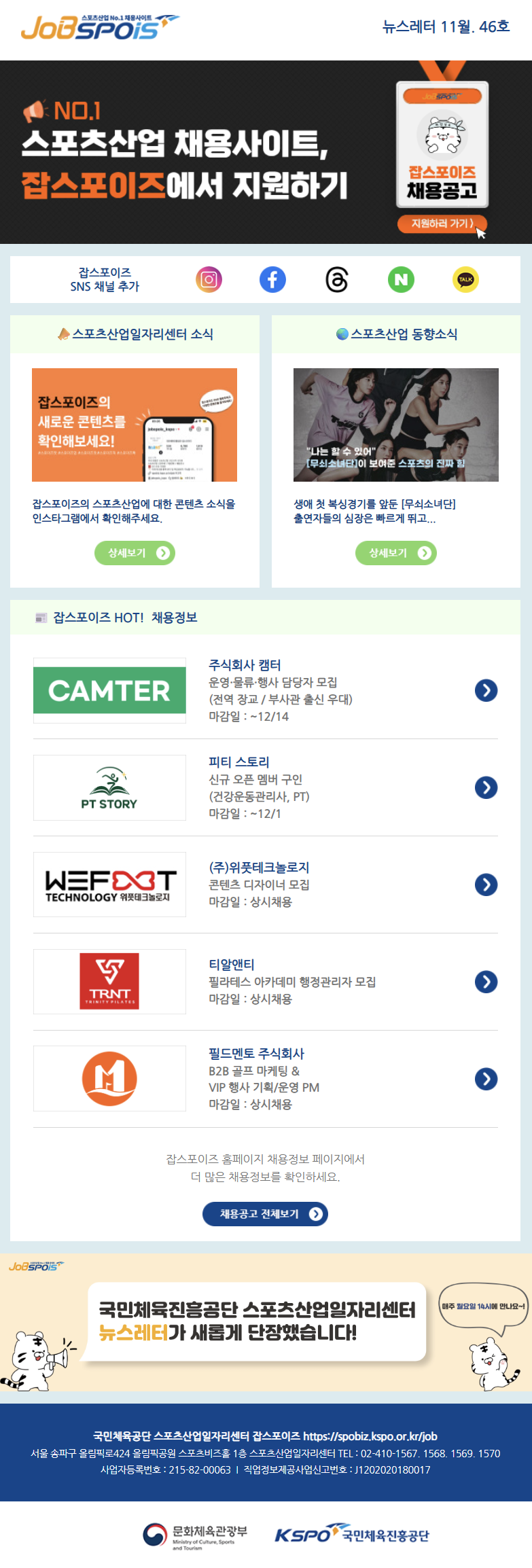Screen dimensions: 532x1568
Task: Open the spobiz.kspo.or.kr/job footer link
Action: click(x=370, y=1436)
